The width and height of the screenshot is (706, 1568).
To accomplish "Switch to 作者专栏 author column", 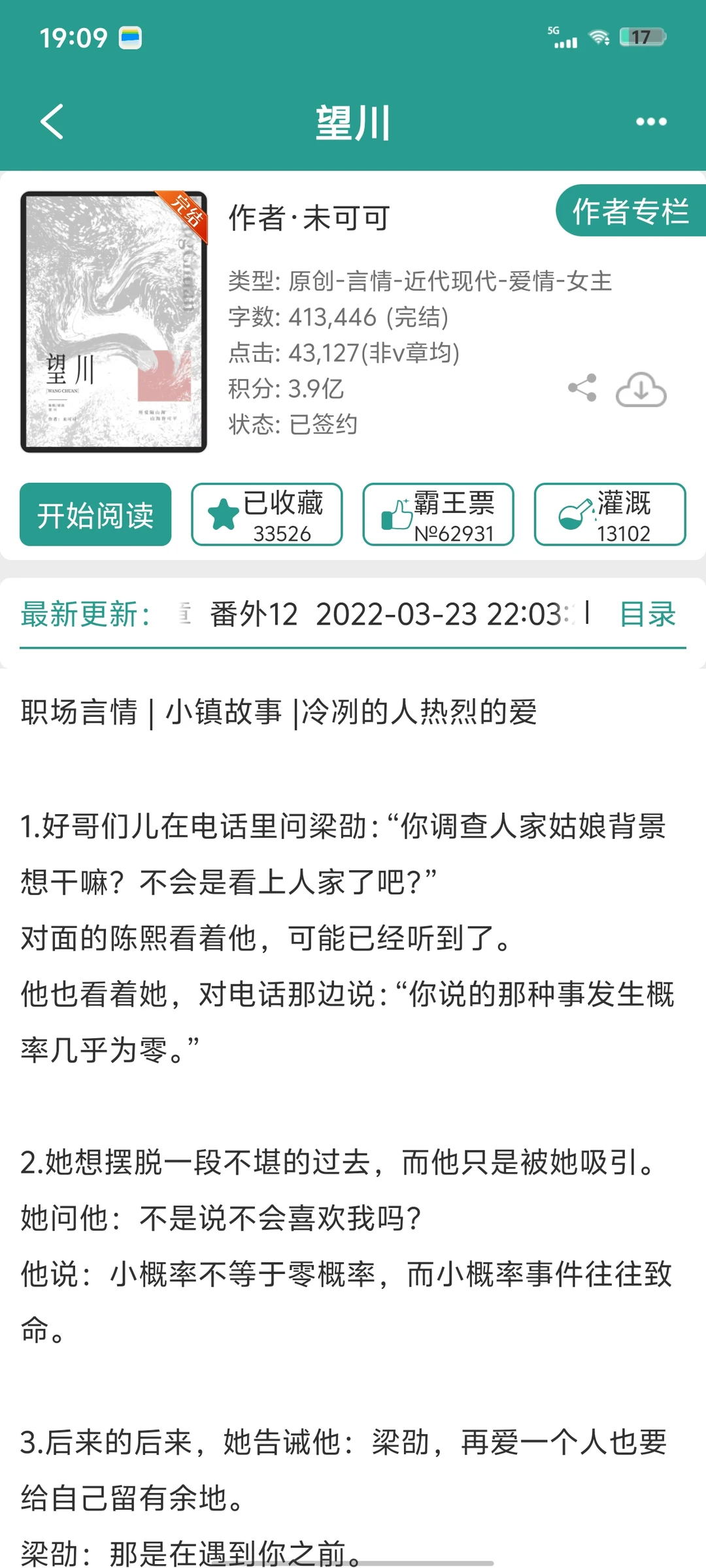I will (x=630, y=212).
